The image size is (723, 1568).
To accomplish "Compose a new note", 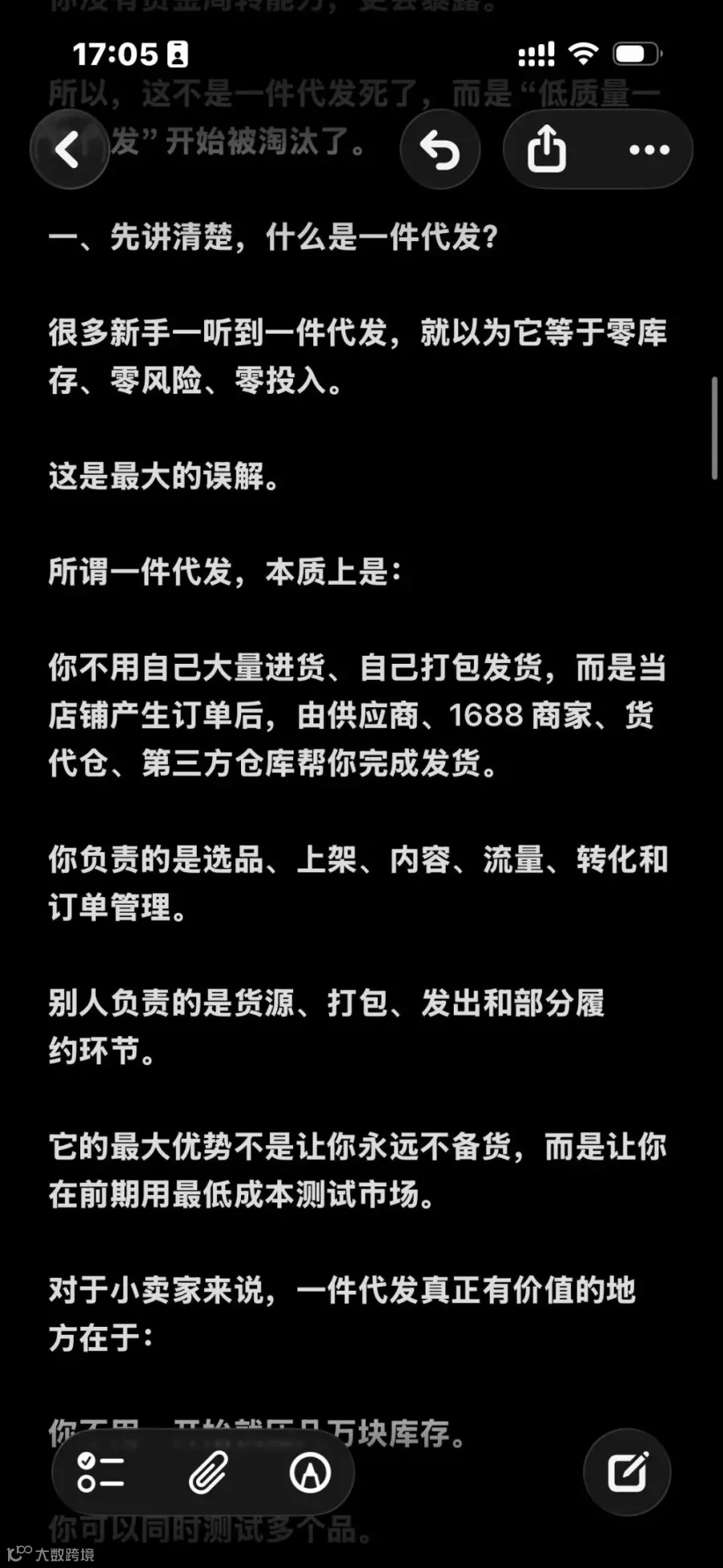I will [x=627, y=1472].
